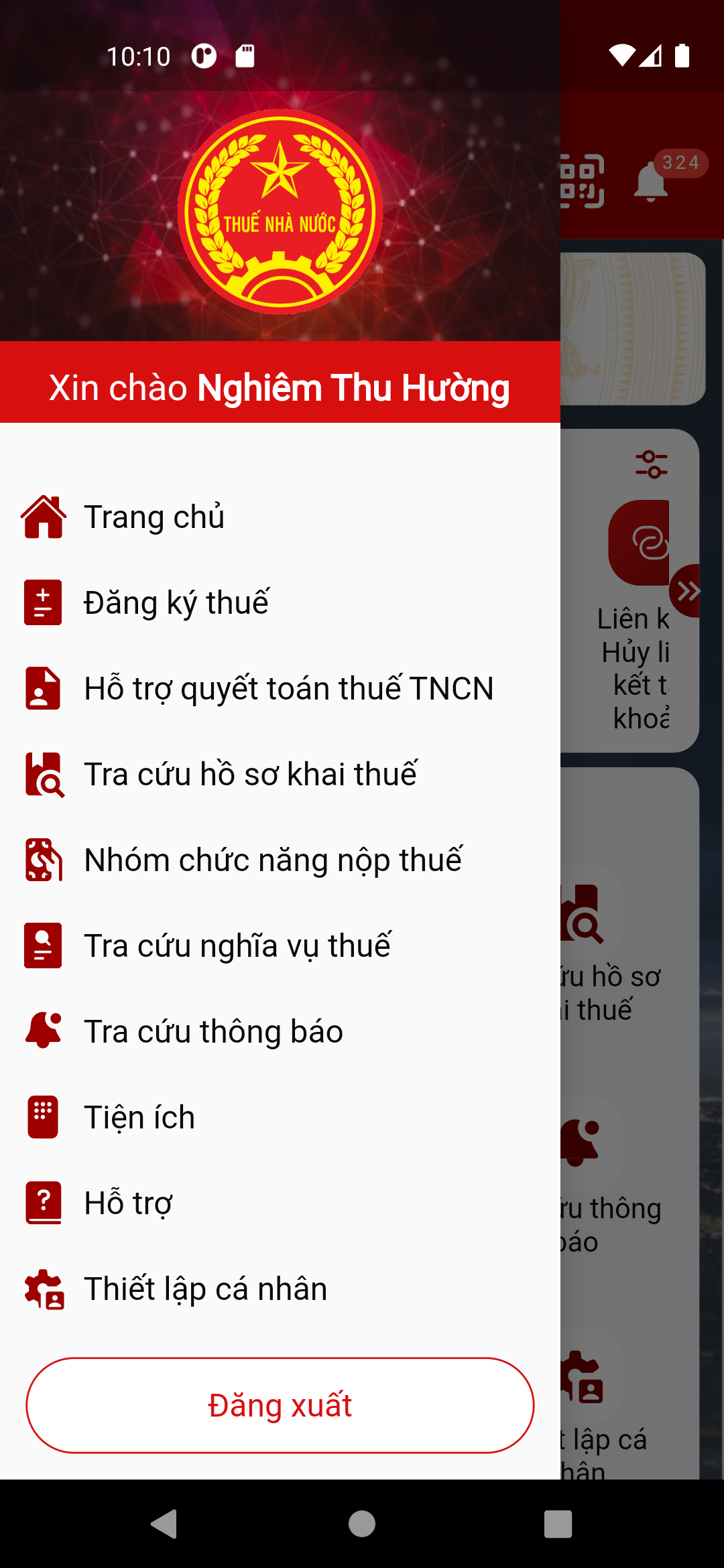
Task: Open Nhóm chức năng nộp thuế
Action: pyautogui.click(x=273, y=860)
